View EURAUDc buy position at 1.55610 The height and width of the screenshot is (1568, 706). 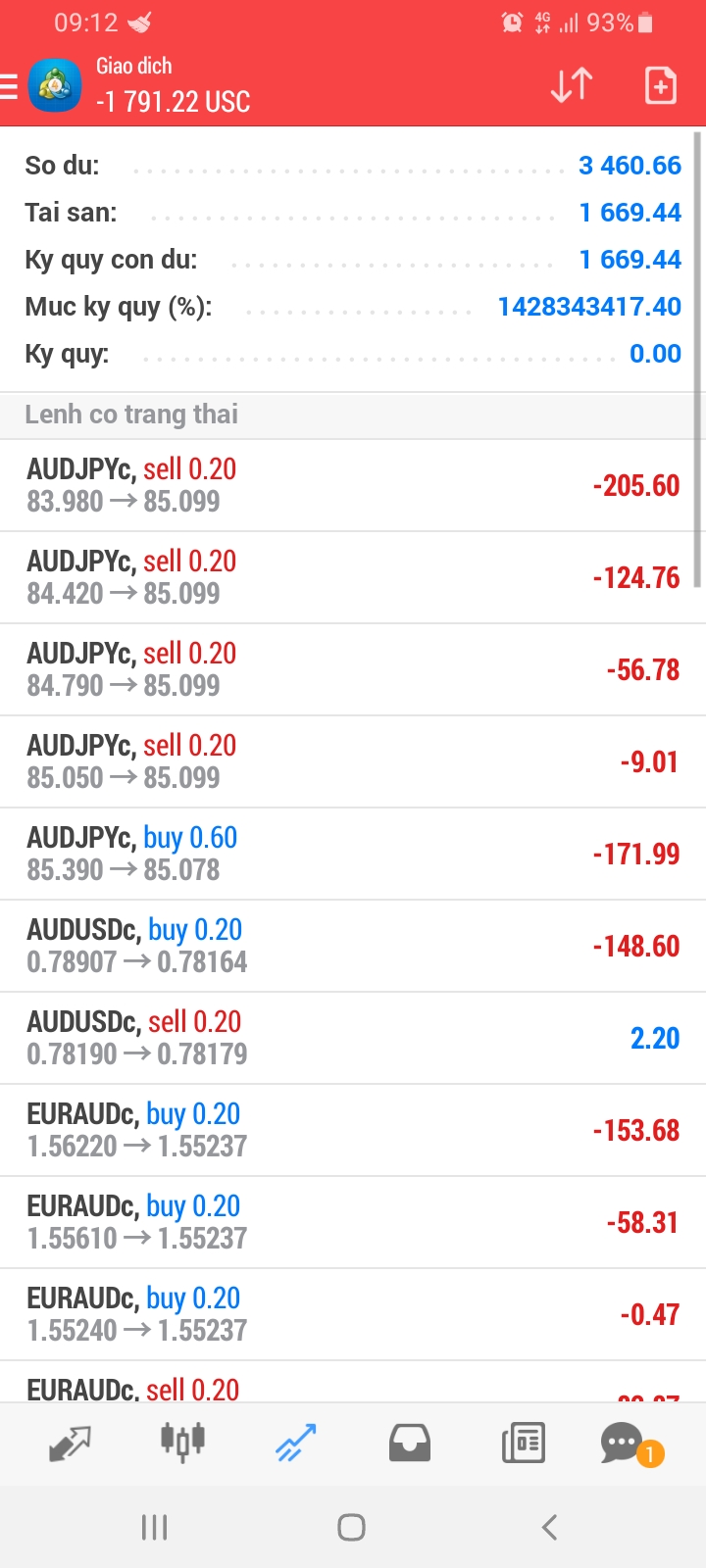click(x=353, y=1222)
